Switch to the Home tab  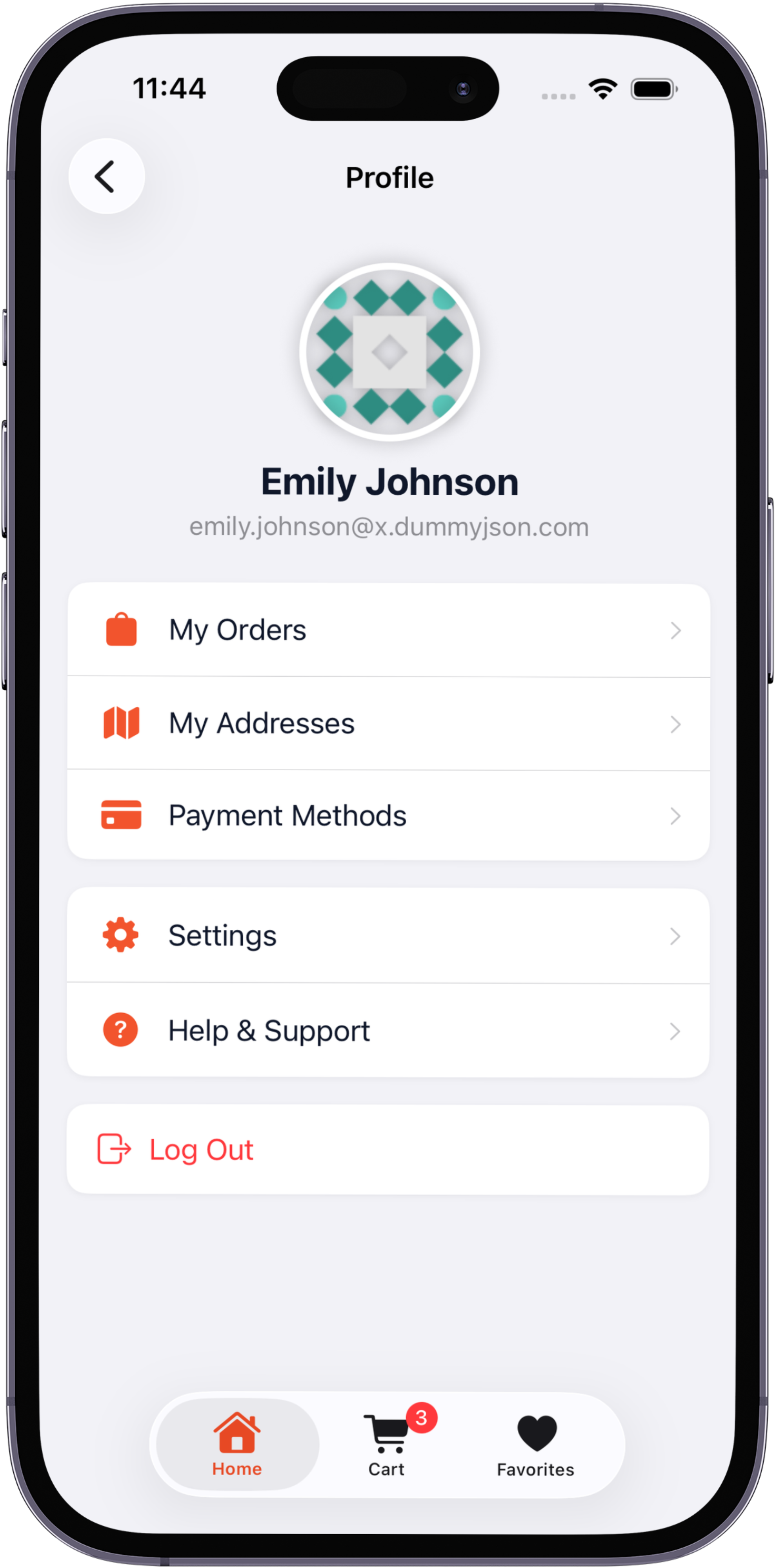(237, 1444)
